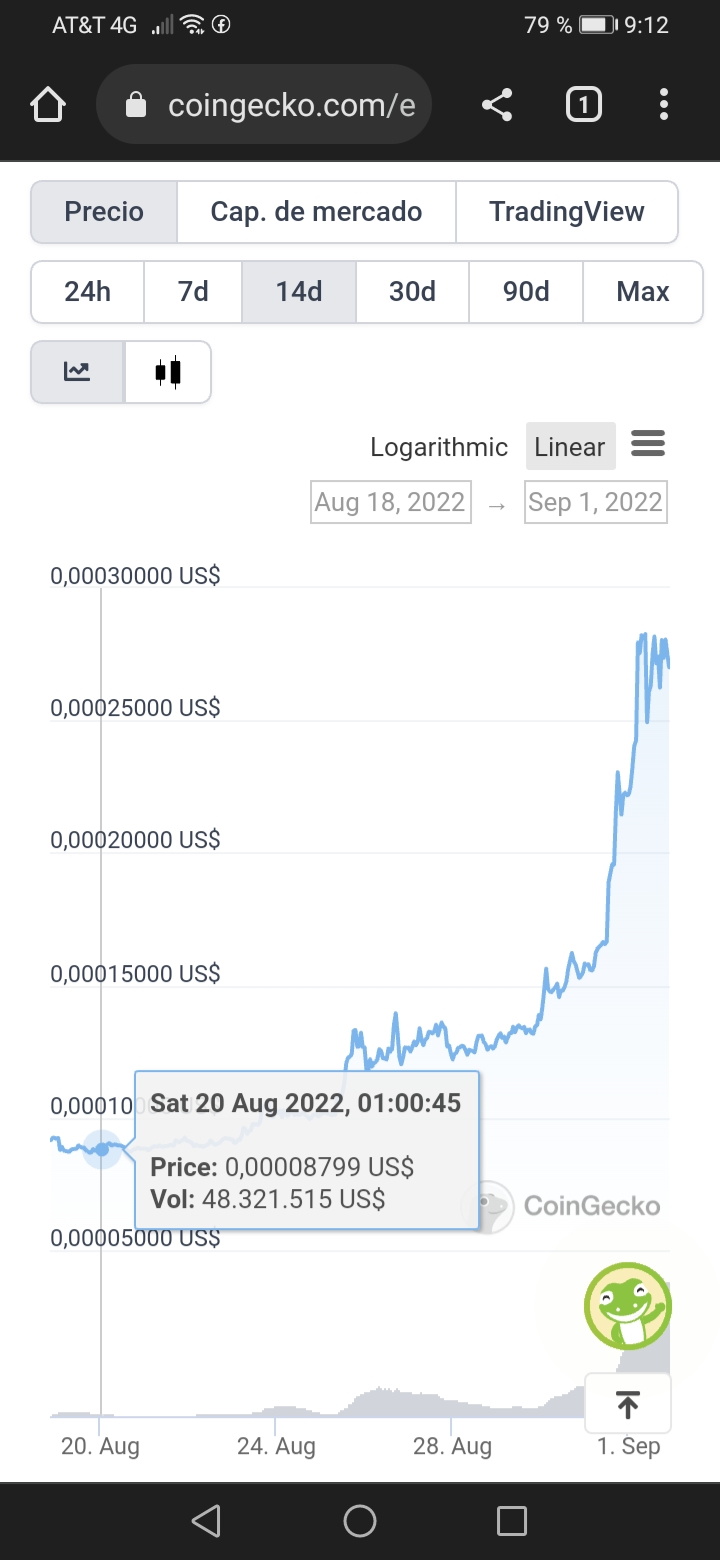Open the browser overflow menu
Viewport: 720px width, 1560px height.
664,105
